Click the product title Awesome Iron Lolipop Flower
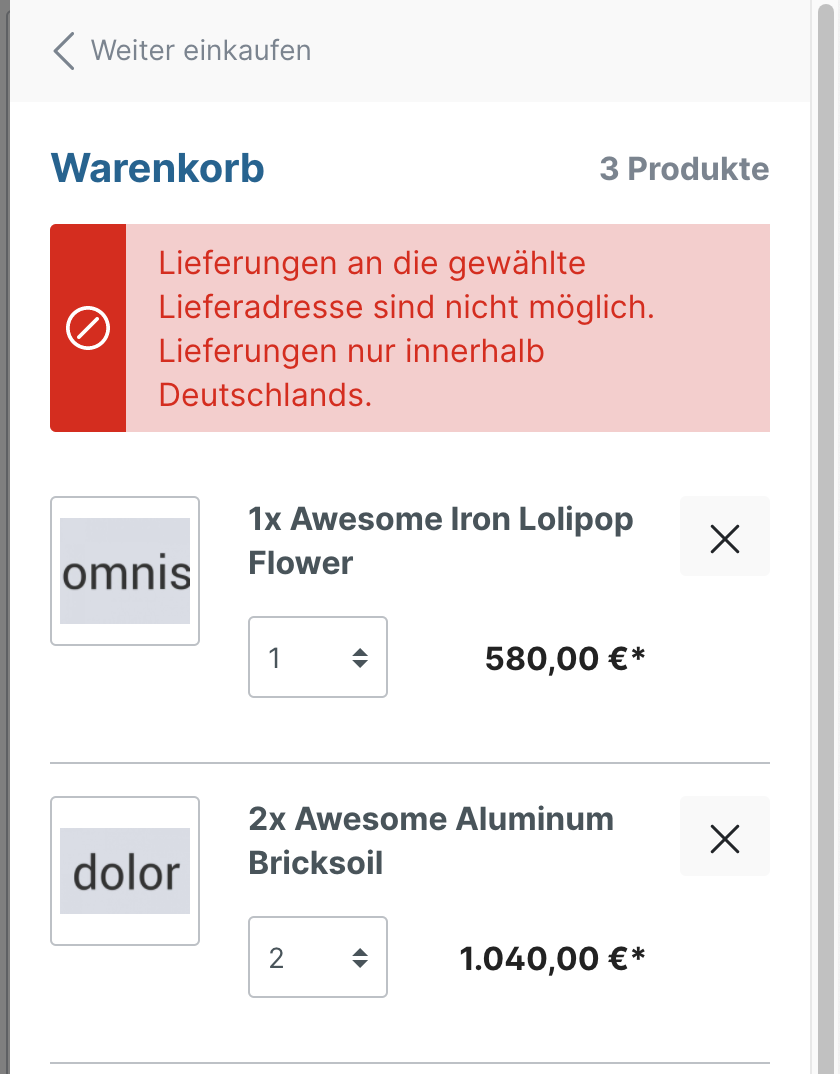The width and height of the screenshot is (840, 1074). click(x=440, y=540)
